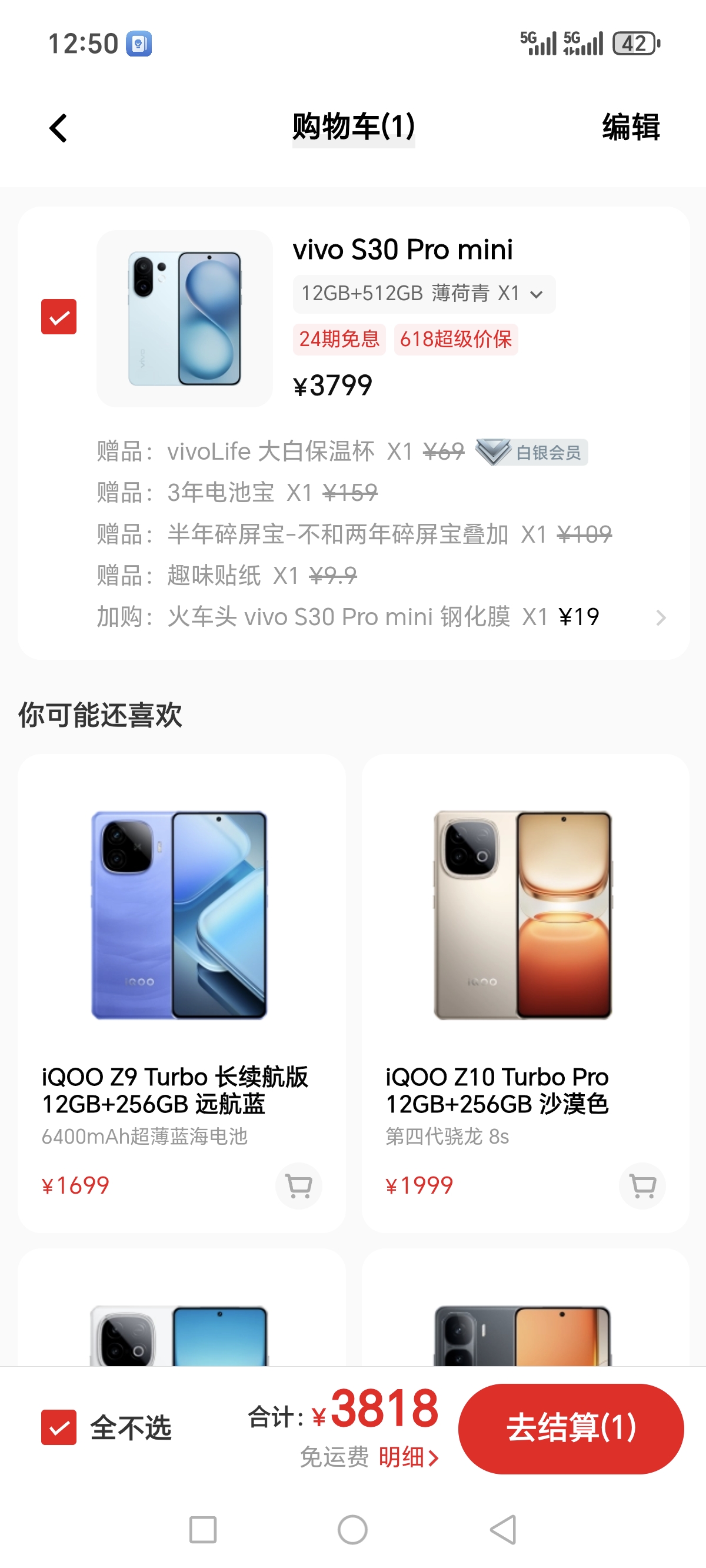Screen dimensions: 706x1568
Task: Open the 12GB+512GB 薄荷青 variant dropdown
Action: 424,294
